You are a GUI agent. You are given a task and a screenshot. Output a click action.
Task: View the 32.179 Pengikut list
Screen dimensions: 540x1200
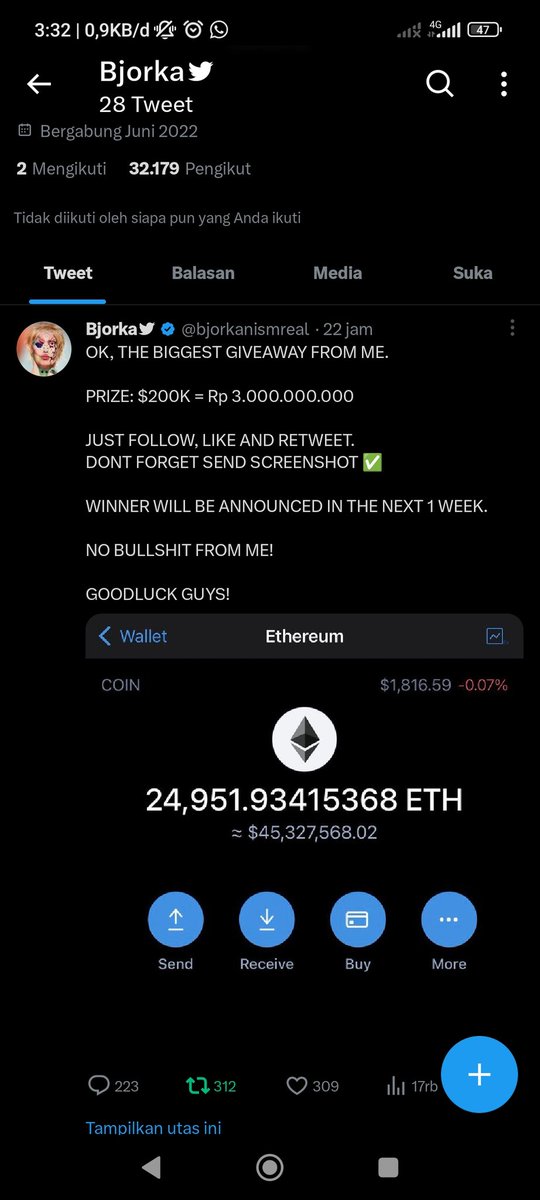[x=190, y=169]
